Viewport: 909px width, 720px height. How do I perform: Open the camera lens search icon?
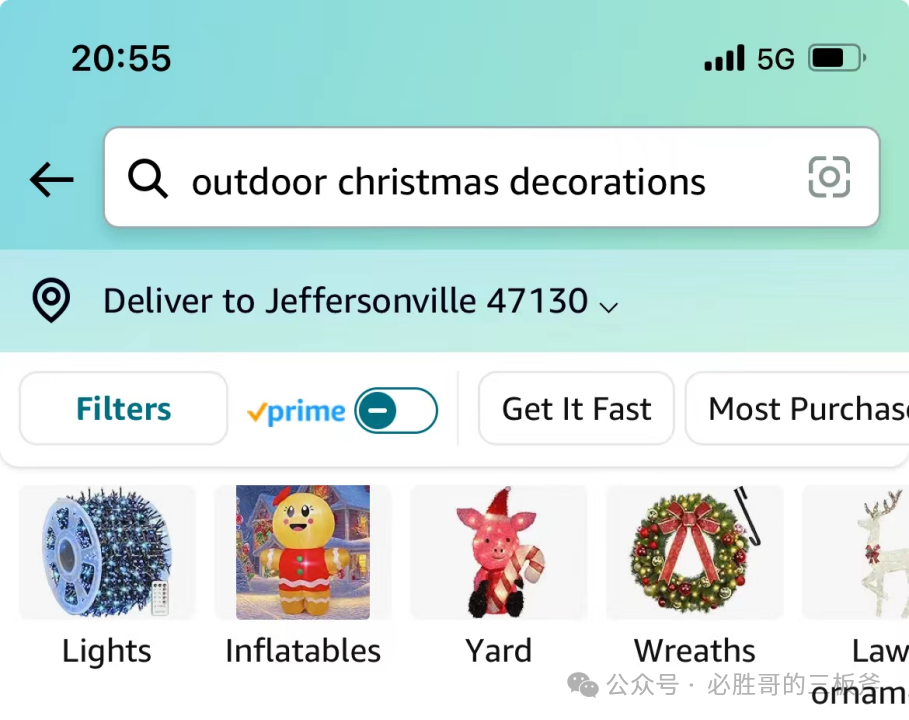pos(829,178)
